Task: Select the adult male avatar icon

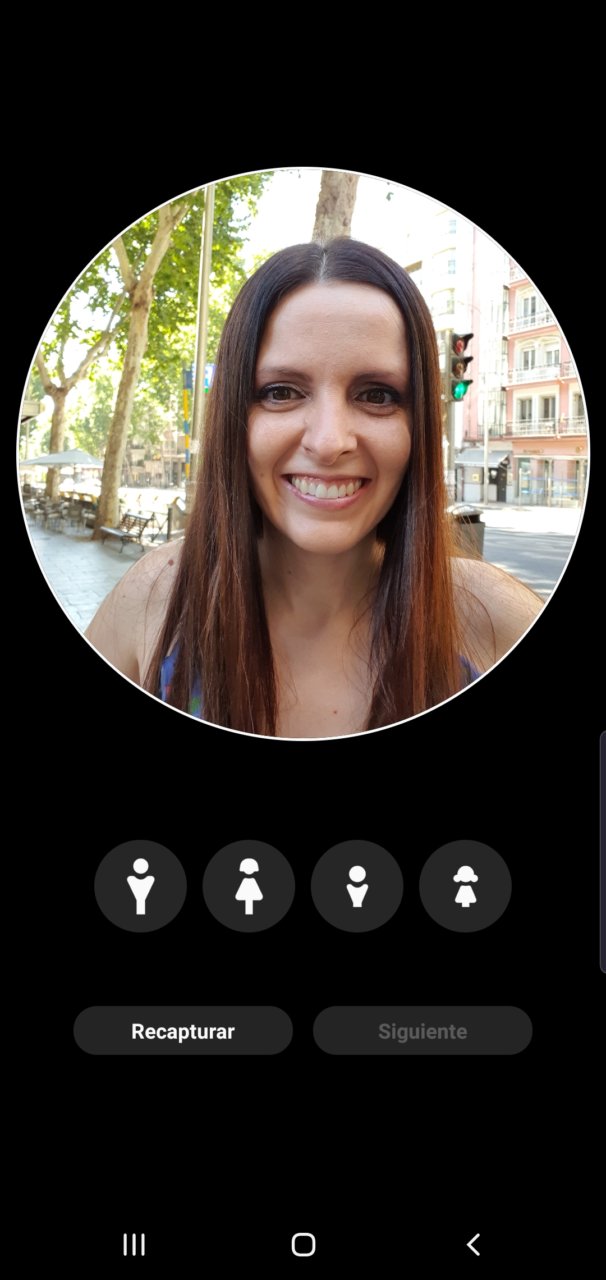Action: [140, 886]
